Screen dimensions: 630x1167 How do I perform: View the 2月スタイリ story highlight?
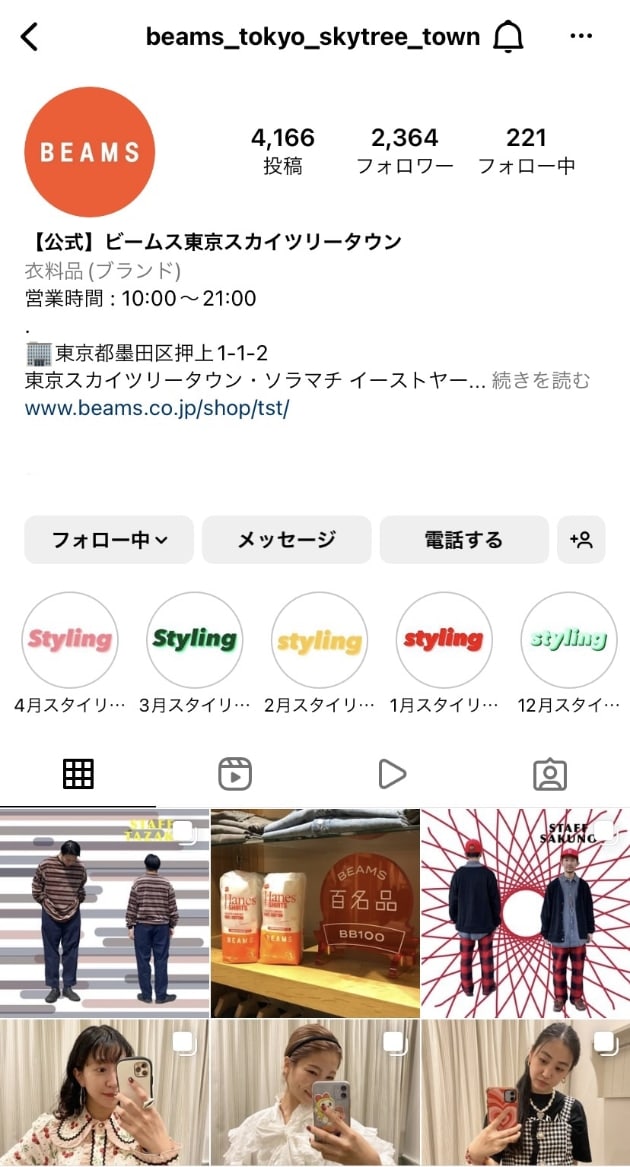[319, 640]
